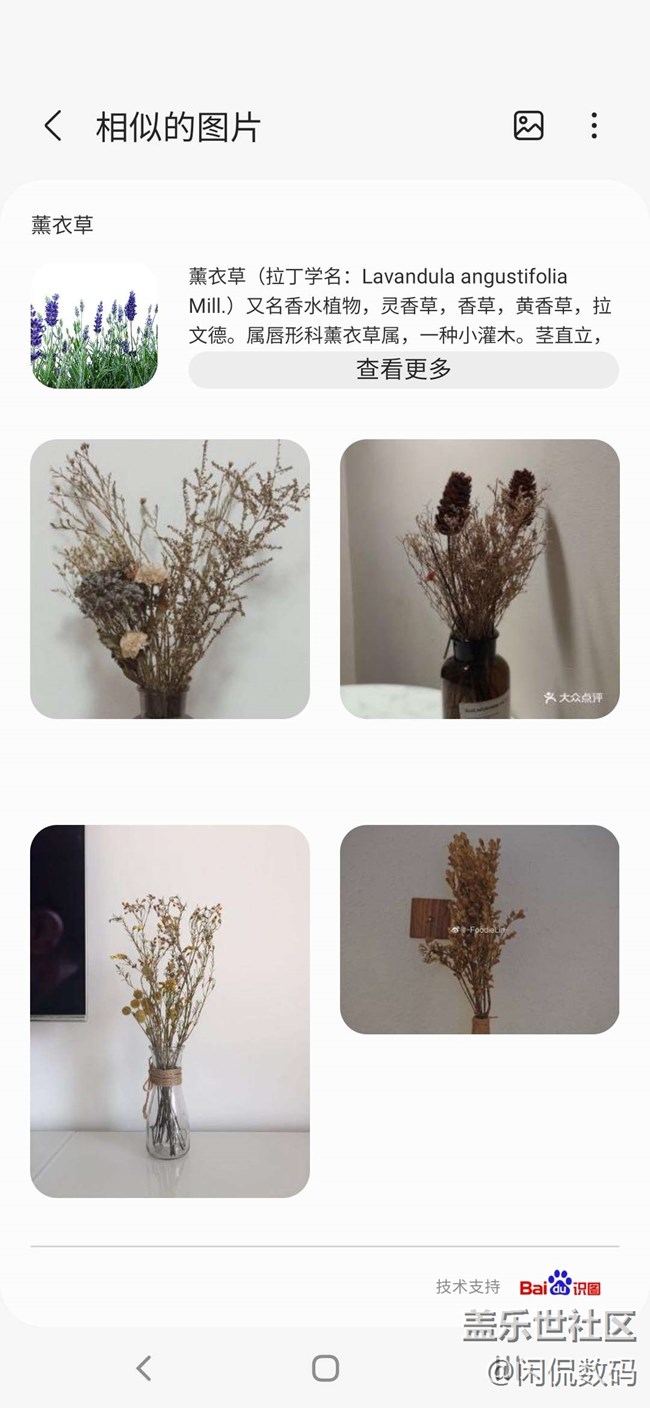Tap the system back button in the navigation bar
The height and width of the screenshot is (1408, 650).
(x=144, y=1368)
